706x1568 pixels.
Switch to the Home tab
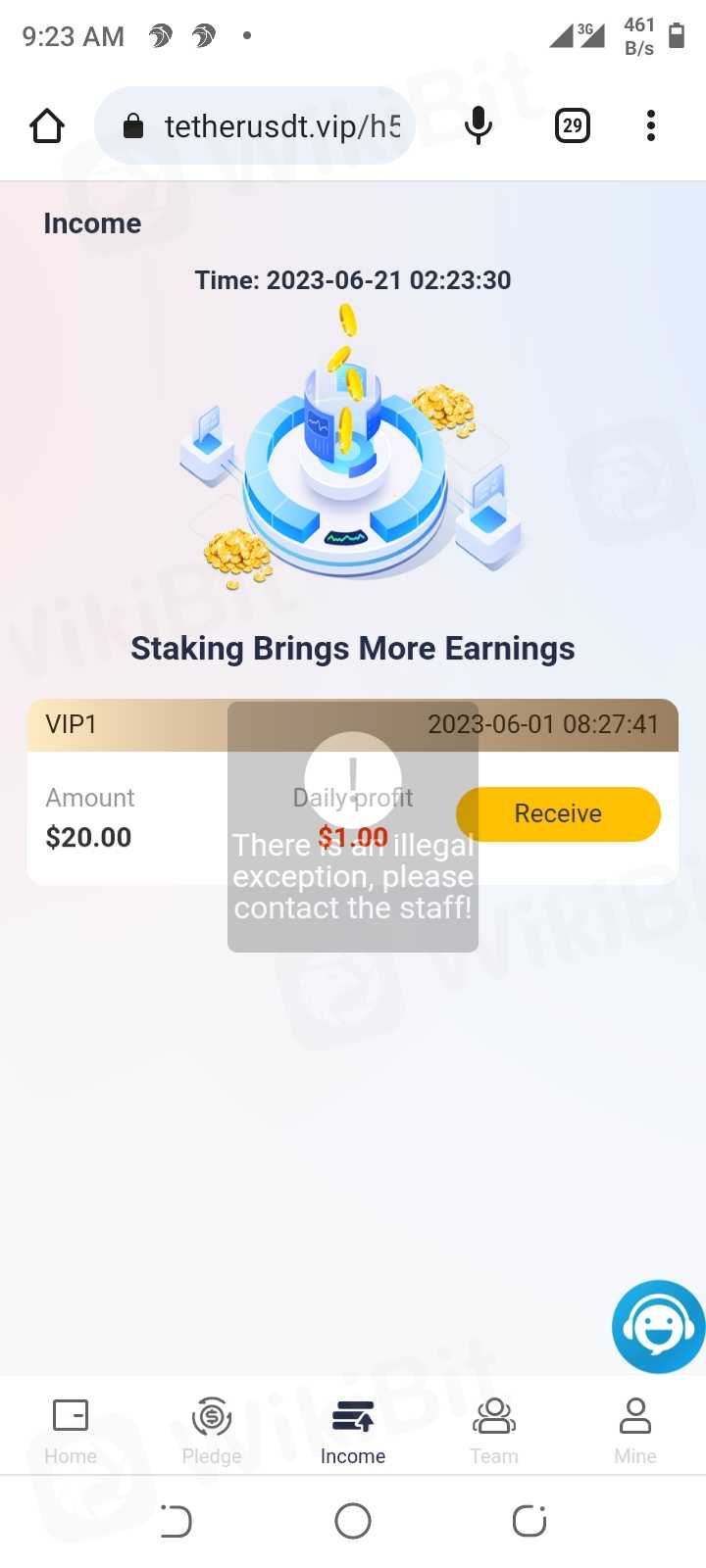tap(71, 1431)
